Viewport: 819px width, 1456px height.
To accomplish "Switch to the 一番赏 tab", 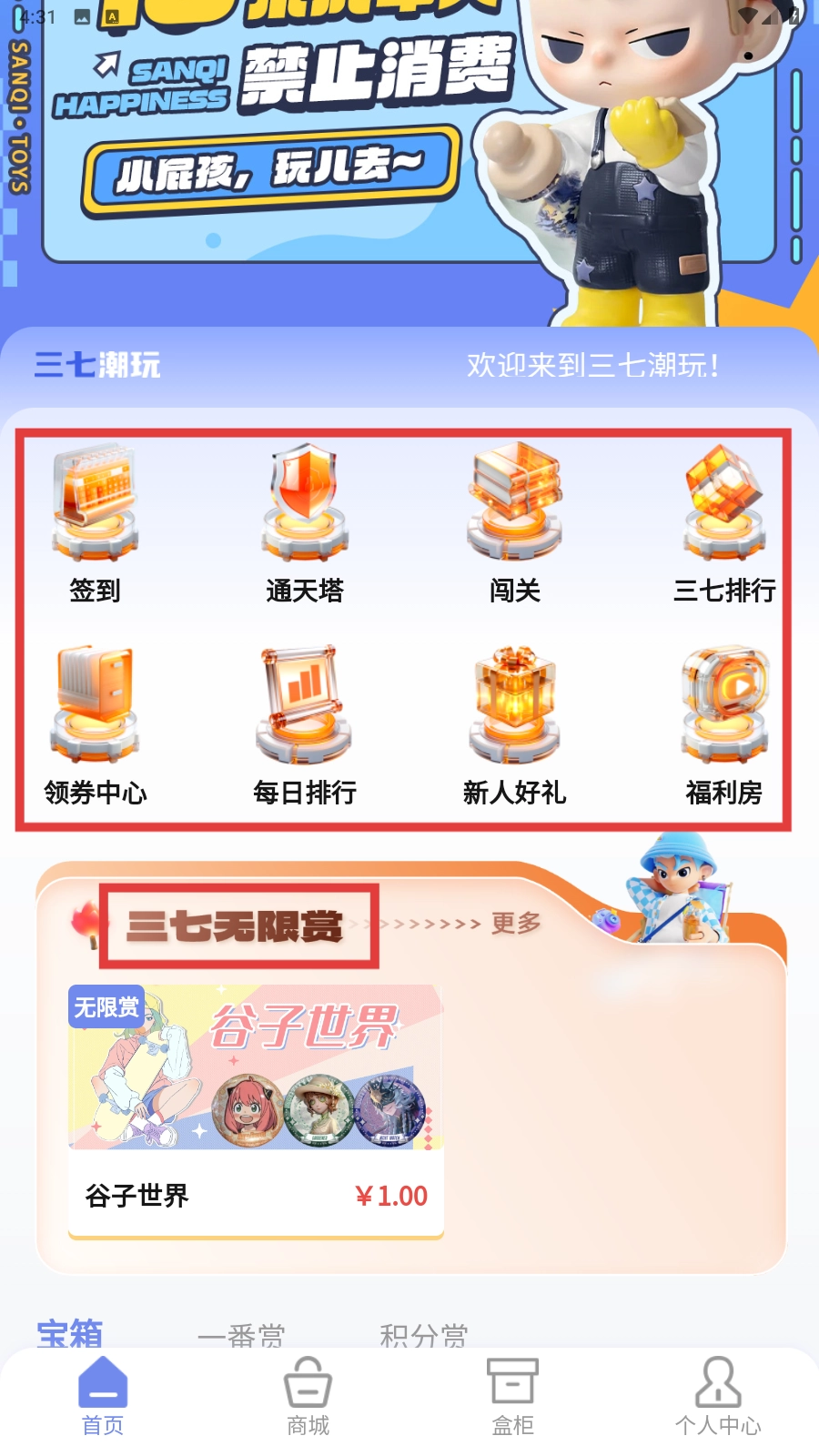I will (x=242, y=1335).
